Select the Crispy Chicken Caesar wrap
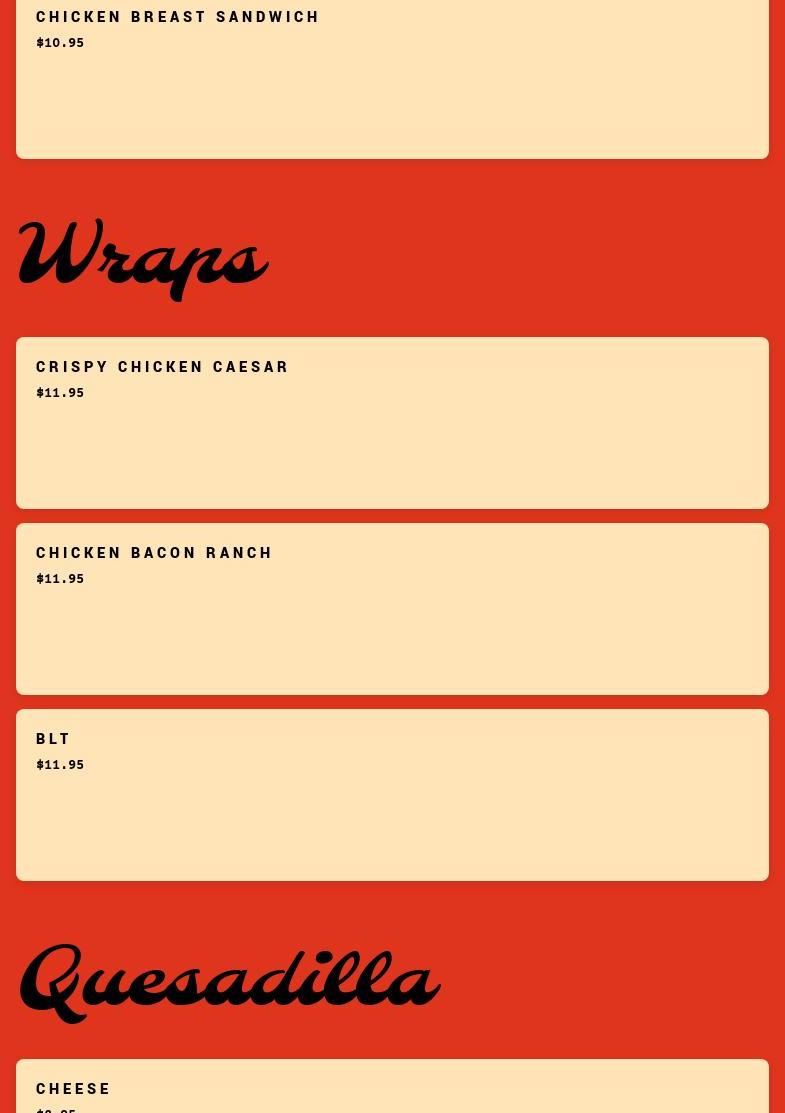This screenshot has width=785, height=1113. [392, 422]
